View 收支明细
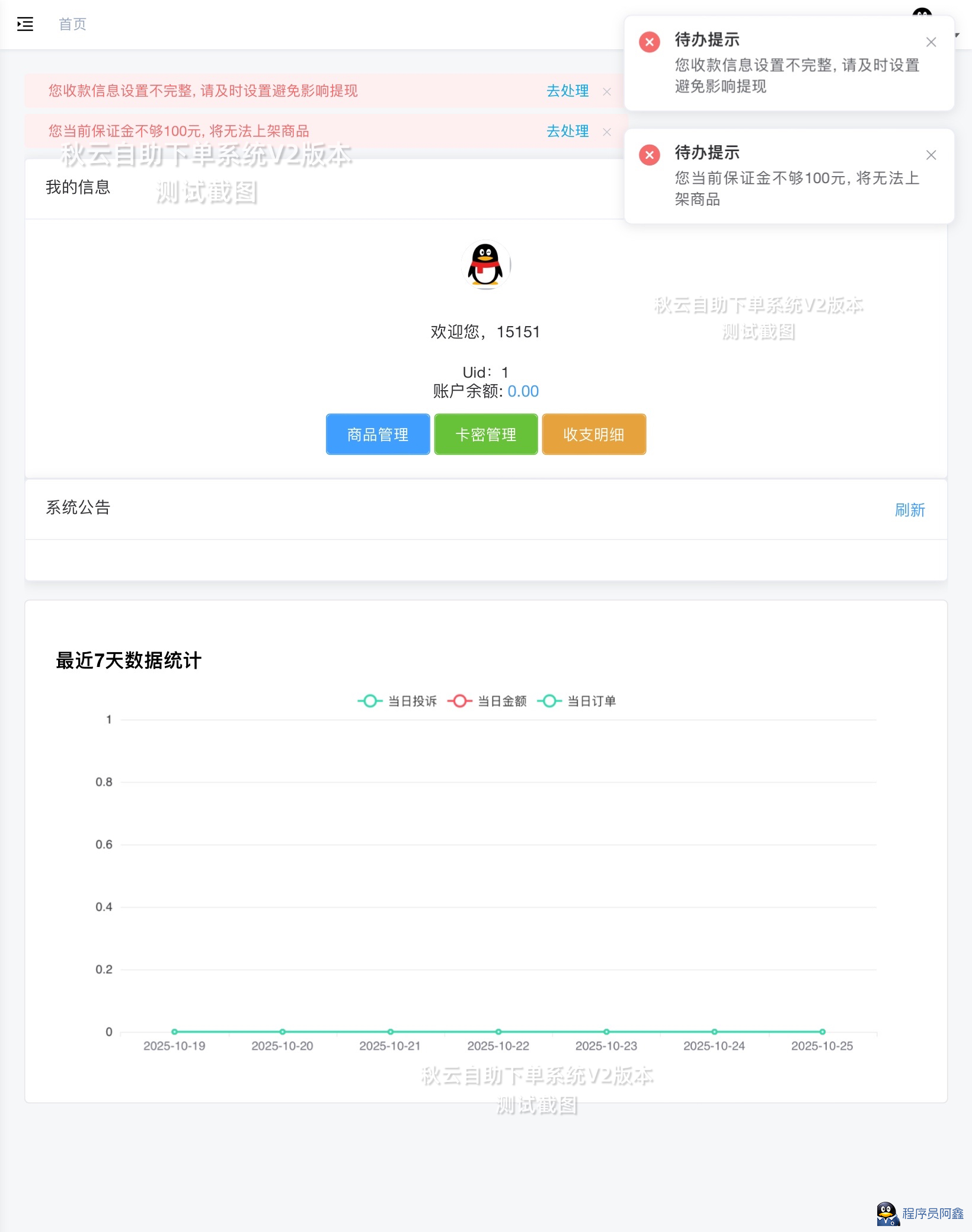 pyautogui.click(x=593, y=435)
